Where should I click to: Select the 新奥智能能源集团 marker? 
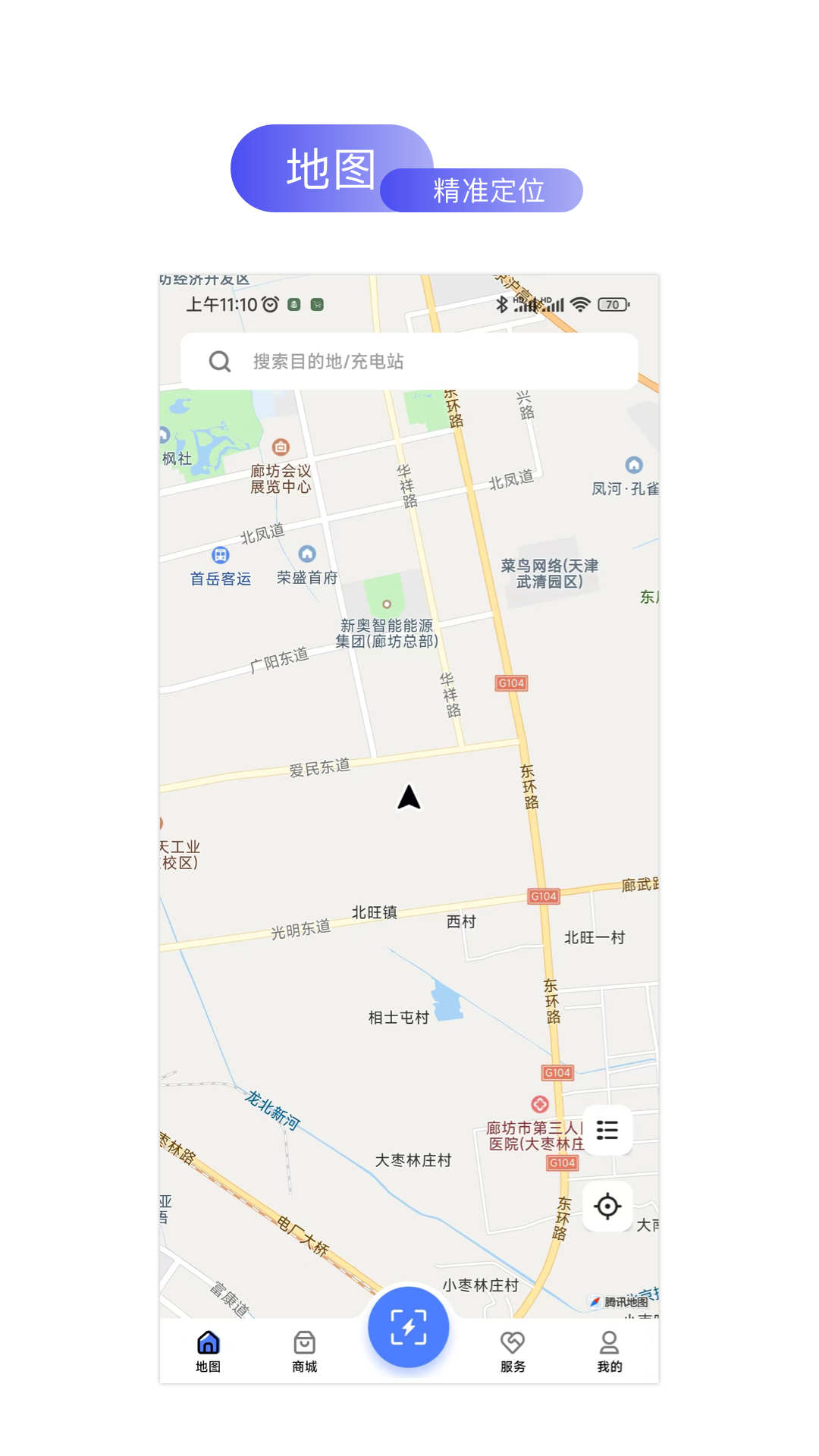click(x=387, y=604)
